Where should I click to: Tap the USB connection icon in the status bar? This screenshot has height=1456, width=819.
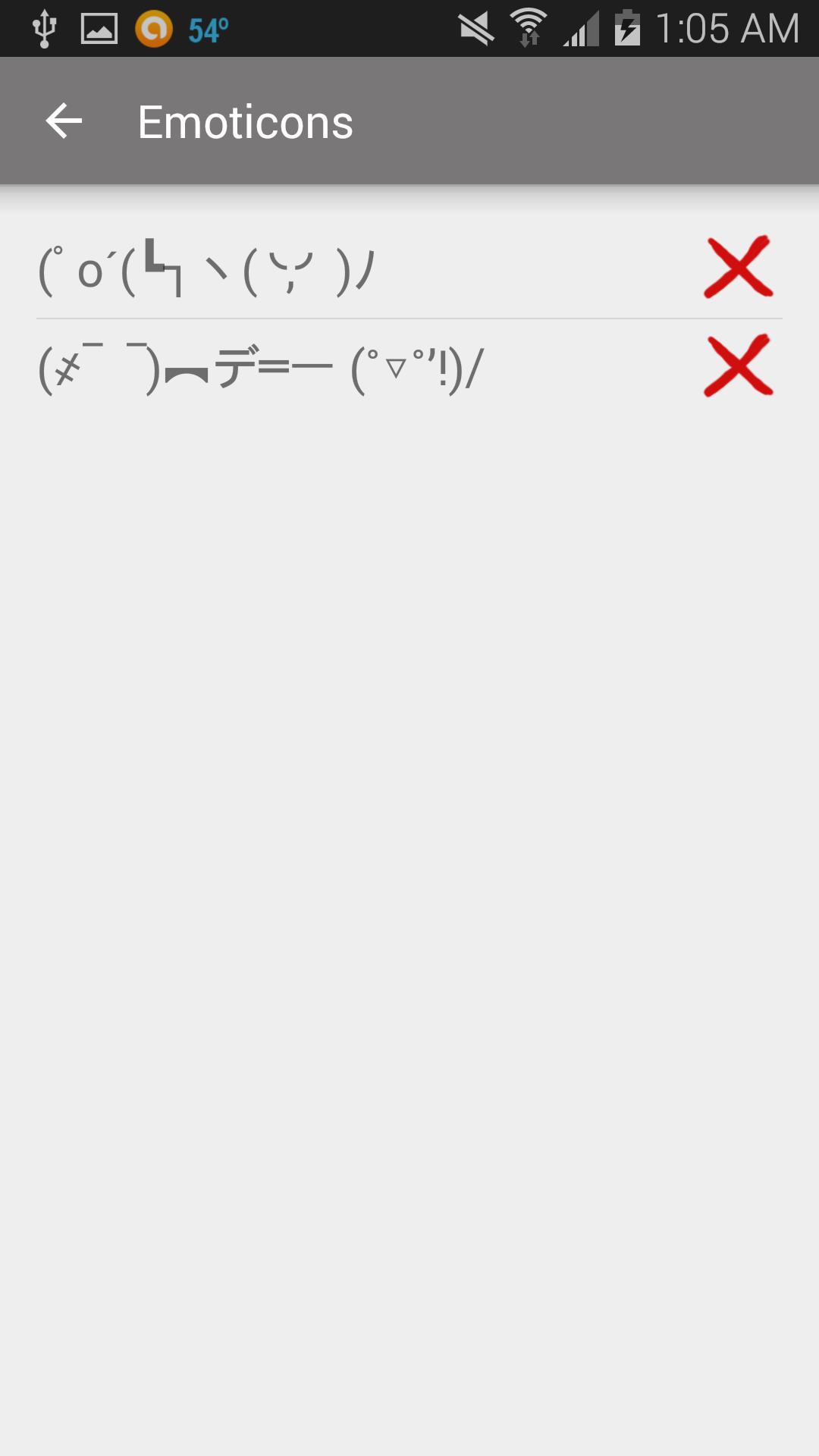45,27
